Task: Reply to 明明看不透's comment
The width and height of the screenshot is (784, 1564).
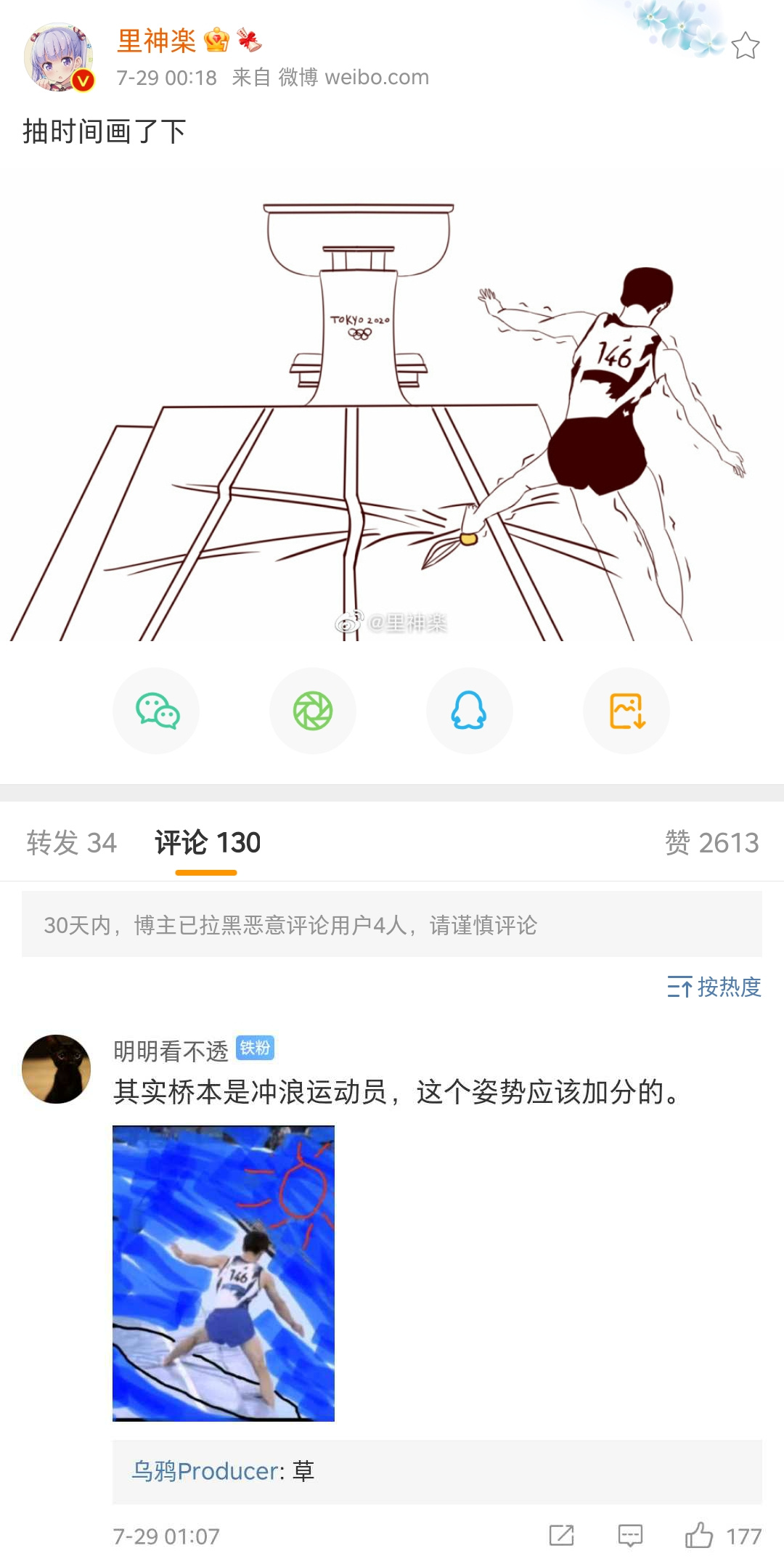Action: tap(630, 1535)
